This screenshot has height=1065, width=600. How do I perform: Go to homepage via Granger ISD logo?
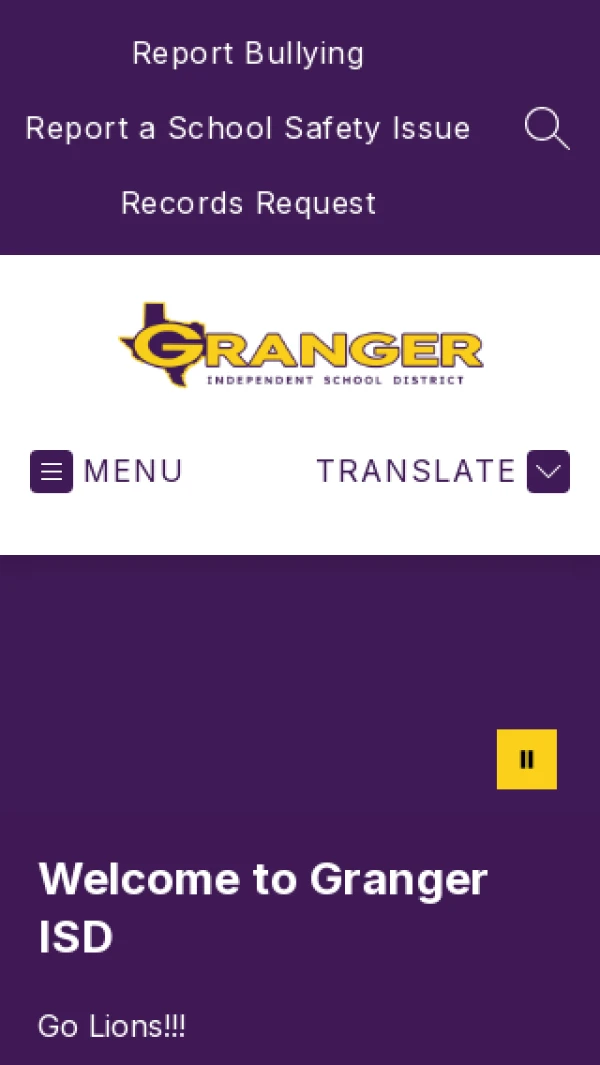[300, 346]
